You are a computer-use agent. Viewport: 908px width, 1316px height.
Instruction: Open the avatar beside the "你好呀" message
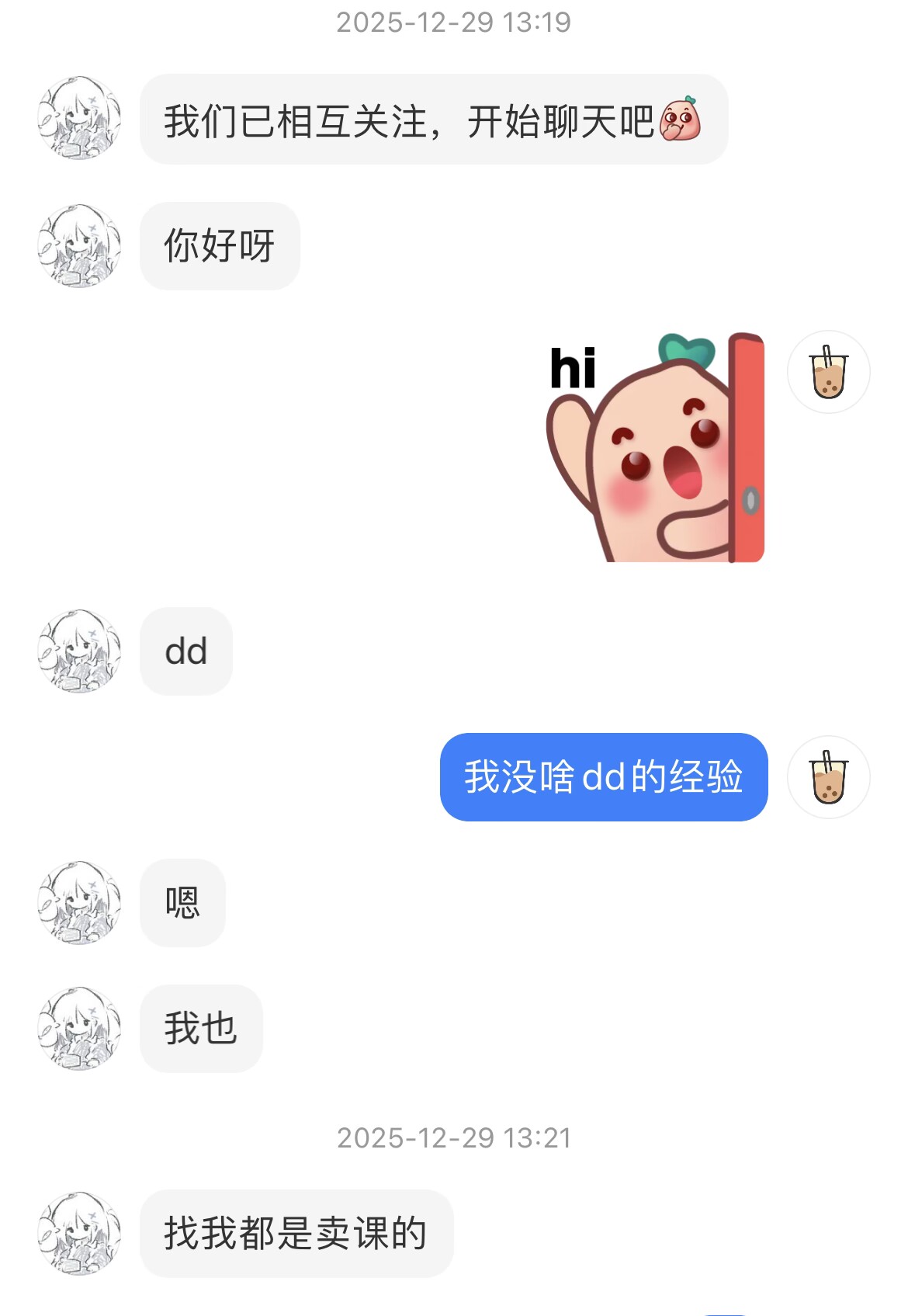(79, 246)
